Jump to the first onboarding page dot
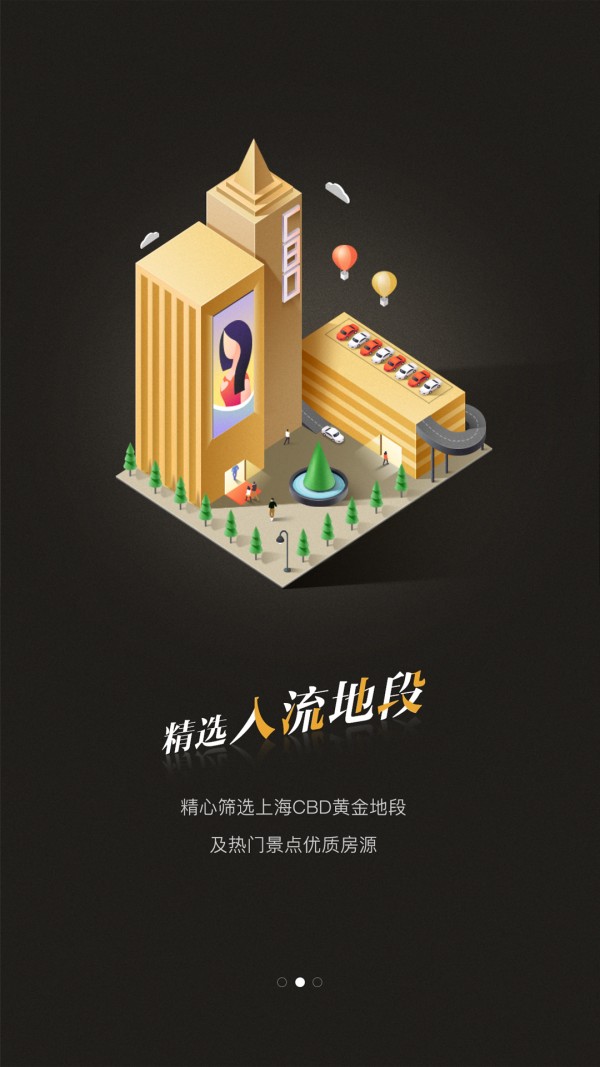 282,982
